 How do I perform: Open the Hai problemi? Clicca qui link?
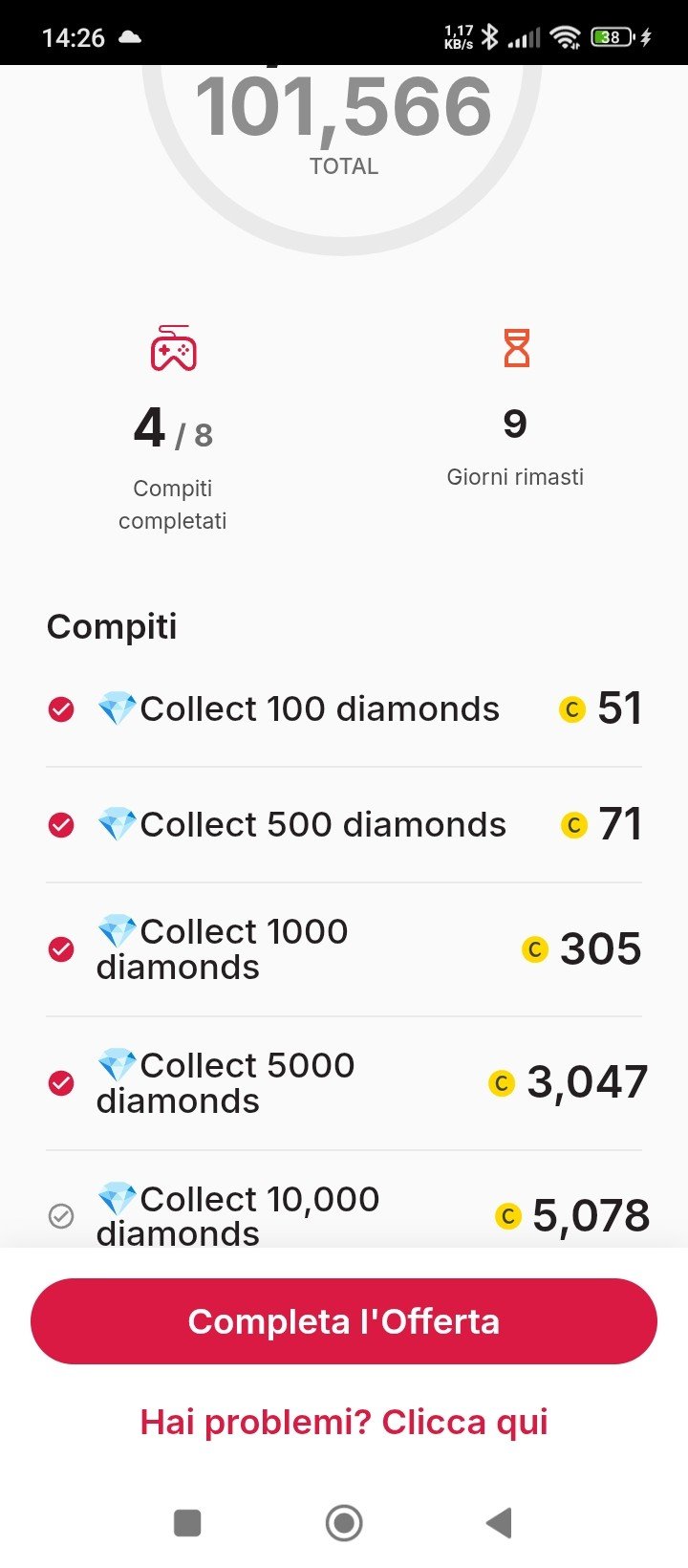(x=344, y=1422)
